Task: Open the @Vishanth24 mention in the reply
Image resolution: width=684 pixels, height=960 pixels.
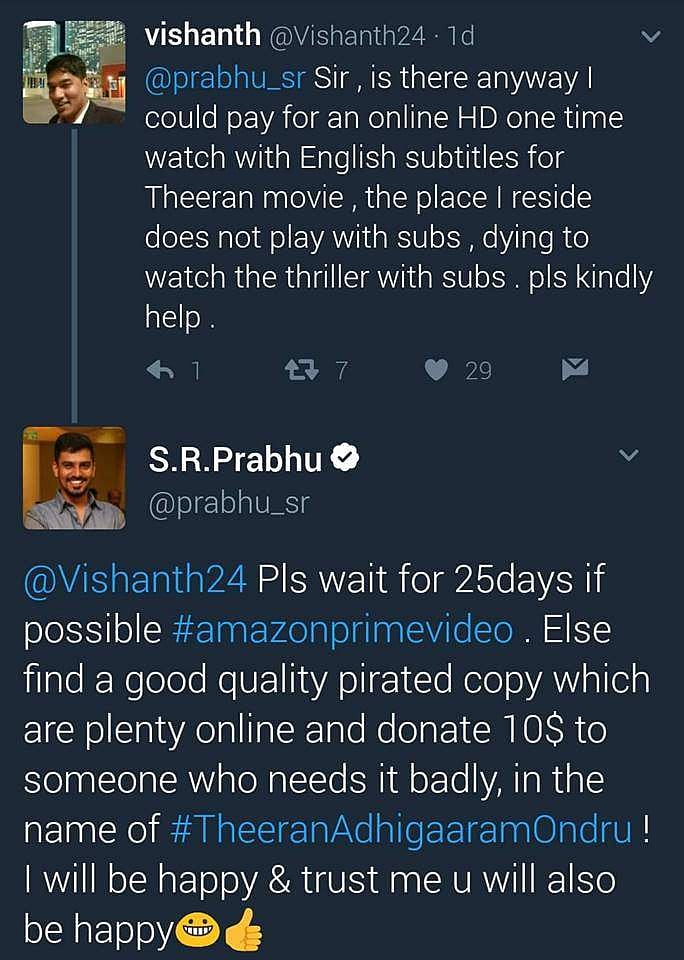Action: coord(134,580)
